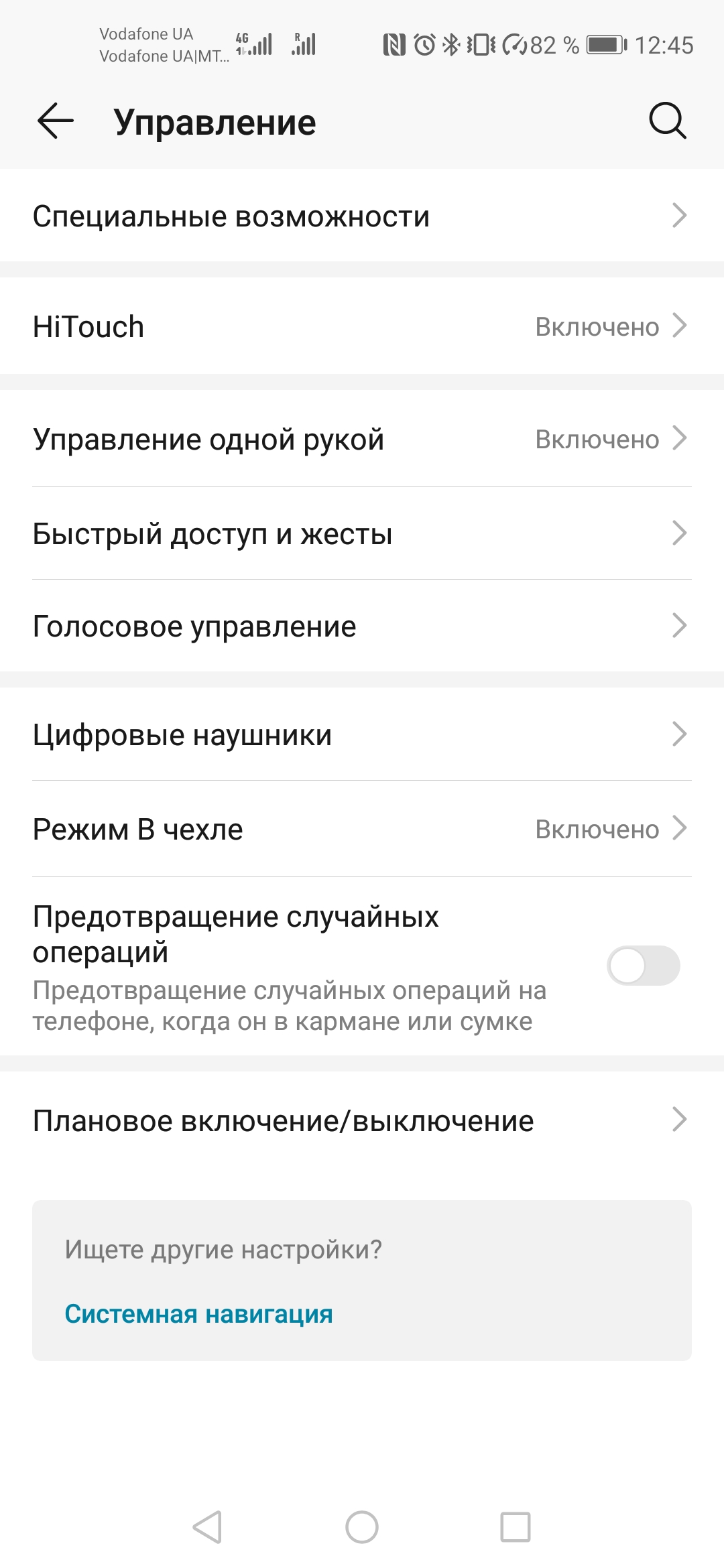
Task: Tap the system home button
Action: click(x=362, y=1527)
